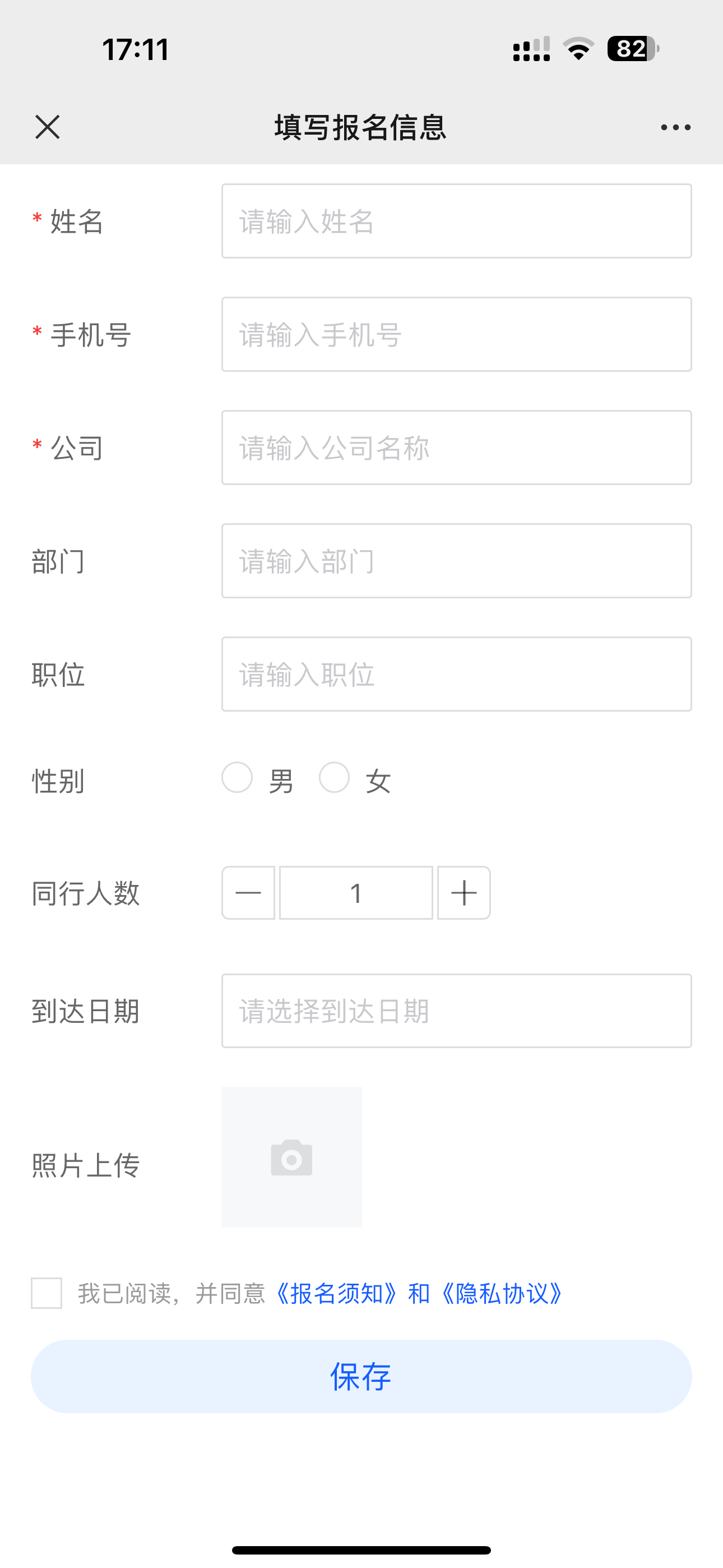Upload a photo via the camera tile
This screenshot has width=723, height=1568.
[x=291, y=1157]
